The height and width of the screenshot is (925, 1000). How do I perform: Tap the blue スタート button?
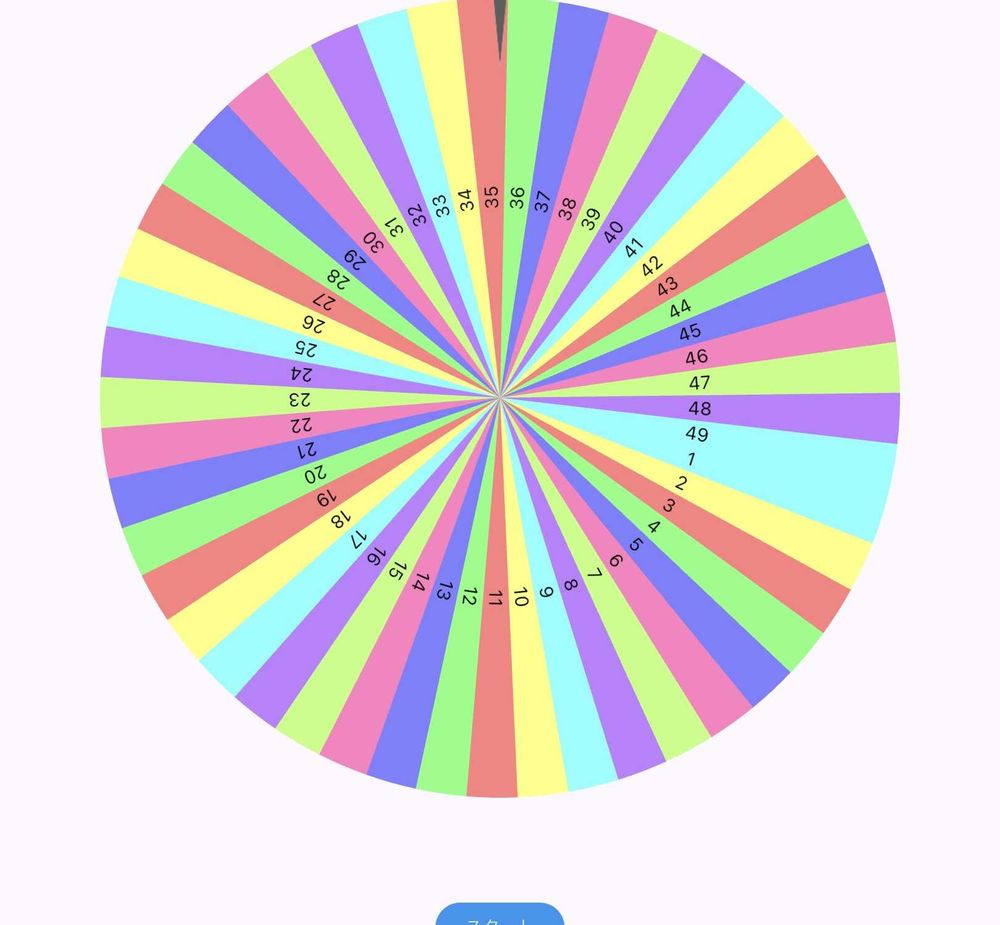pyautogui.click(x=500, y=915)
